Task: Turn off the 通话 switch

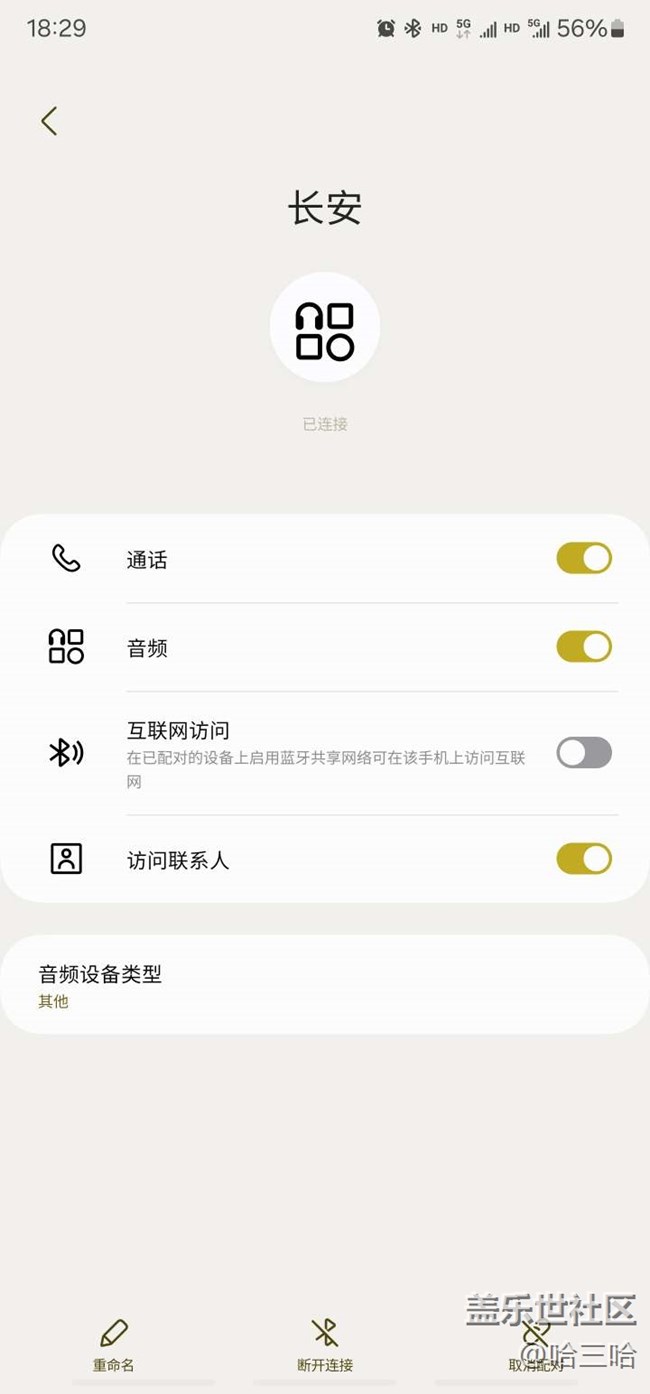Action: [584, 558]
